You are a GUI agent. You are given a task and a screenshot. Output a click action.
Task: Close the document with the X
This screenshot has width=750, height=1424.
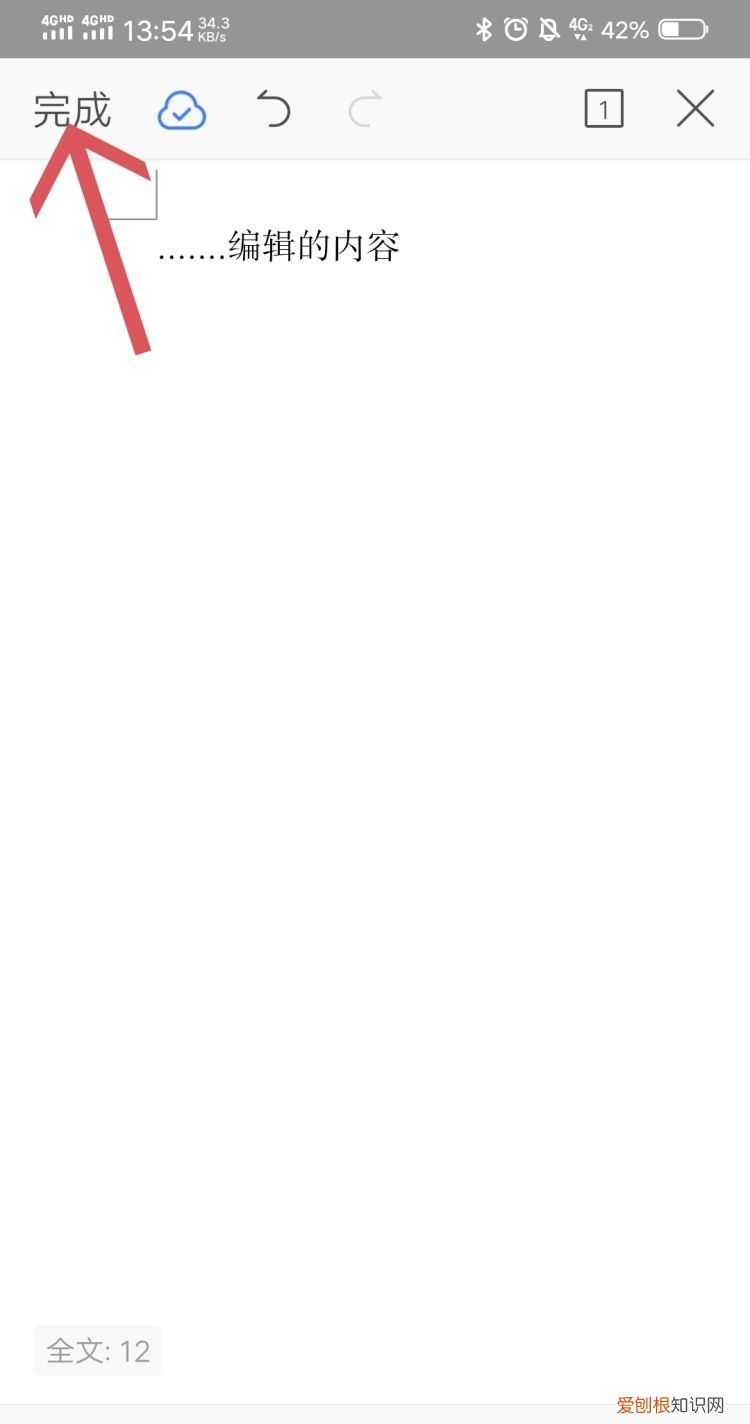tap(695, 109)
